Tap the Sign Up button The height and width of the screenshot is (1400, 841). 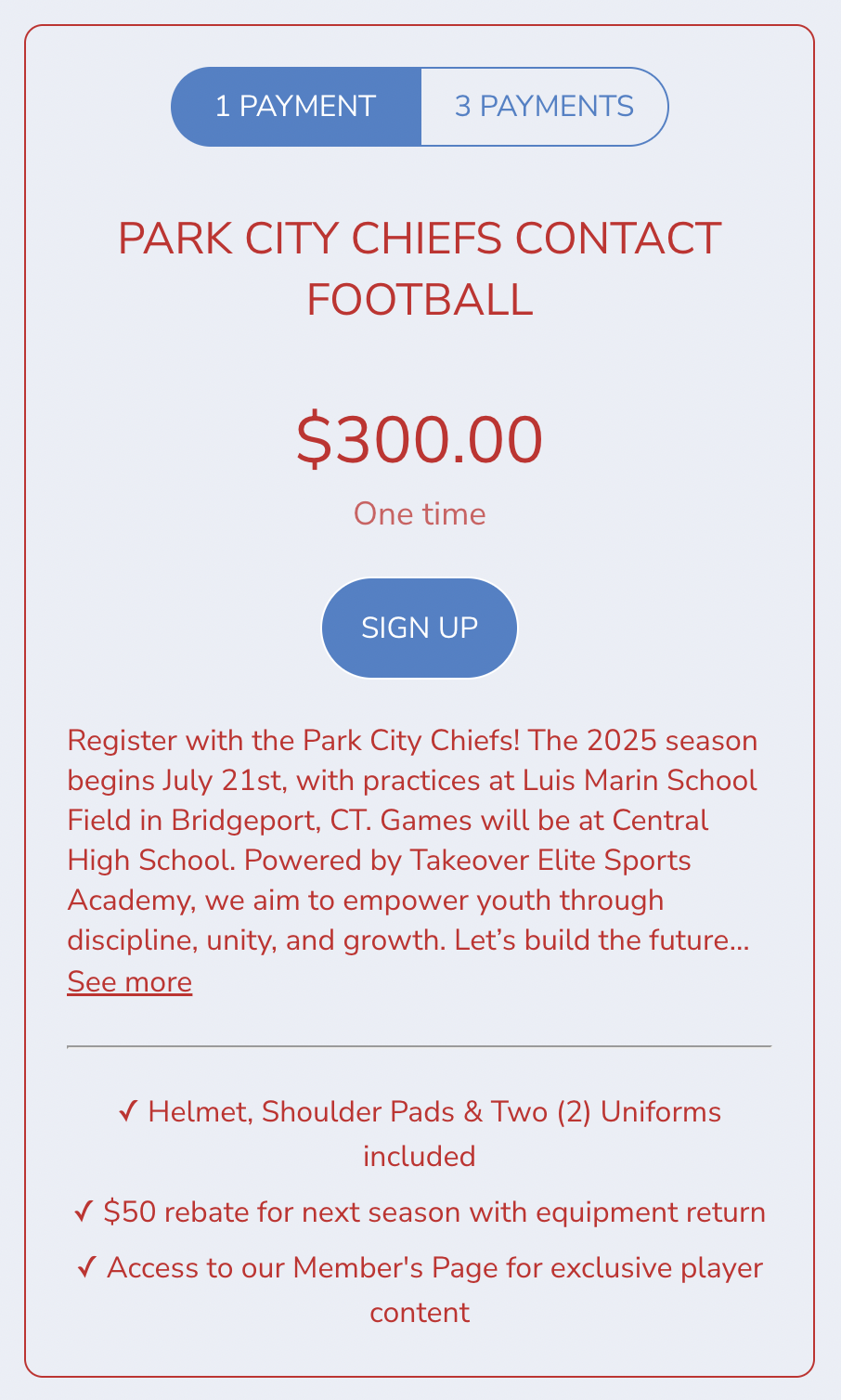pyautogui.click(x=420, y=628)
